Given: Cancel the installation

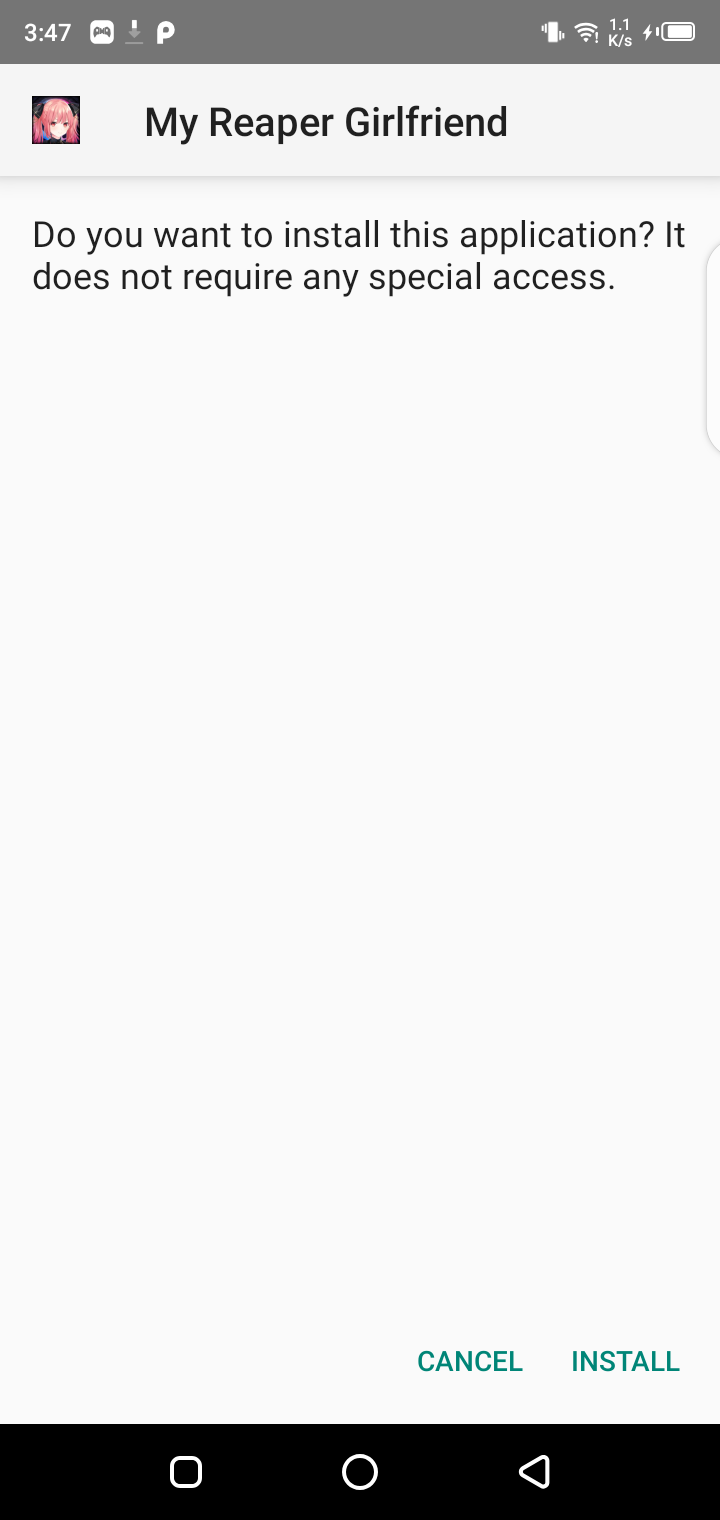Looking at the screenshot, I should [x=470, y=1361].
